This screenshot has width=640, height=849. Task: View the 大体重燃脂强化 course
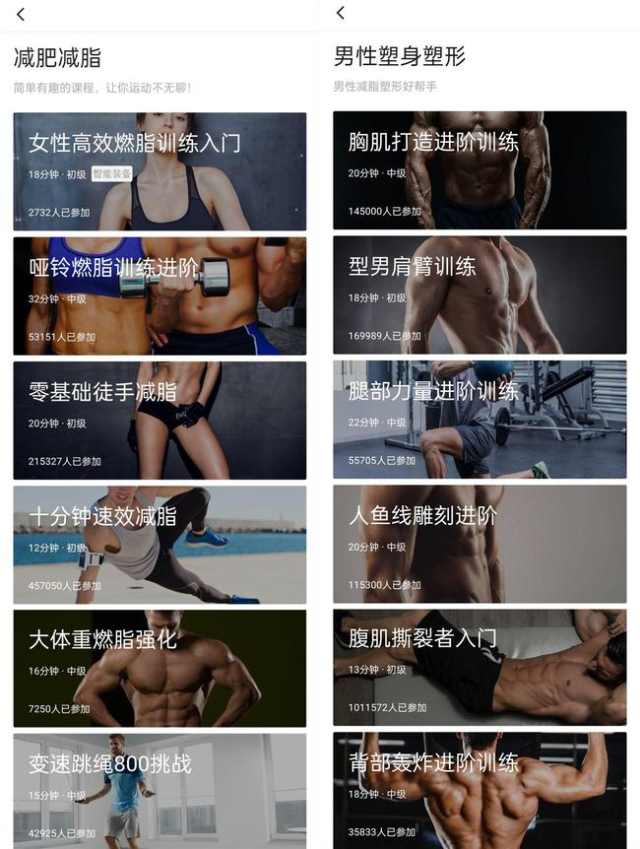click(160, 669)
